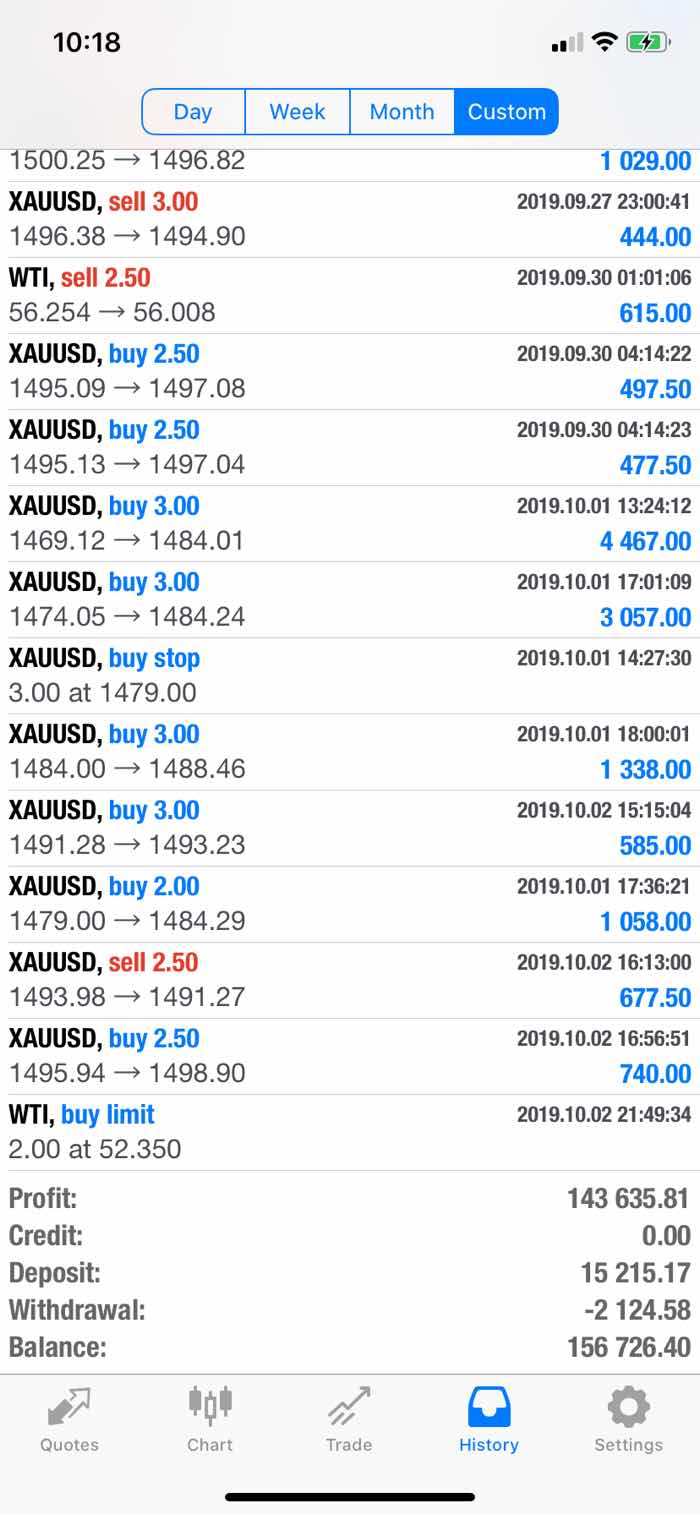This screenshot has height=1515, width=700.
Task: Open XAUUSD sell 3.00 trade with 444.00 profit
Action: [350, 220]
